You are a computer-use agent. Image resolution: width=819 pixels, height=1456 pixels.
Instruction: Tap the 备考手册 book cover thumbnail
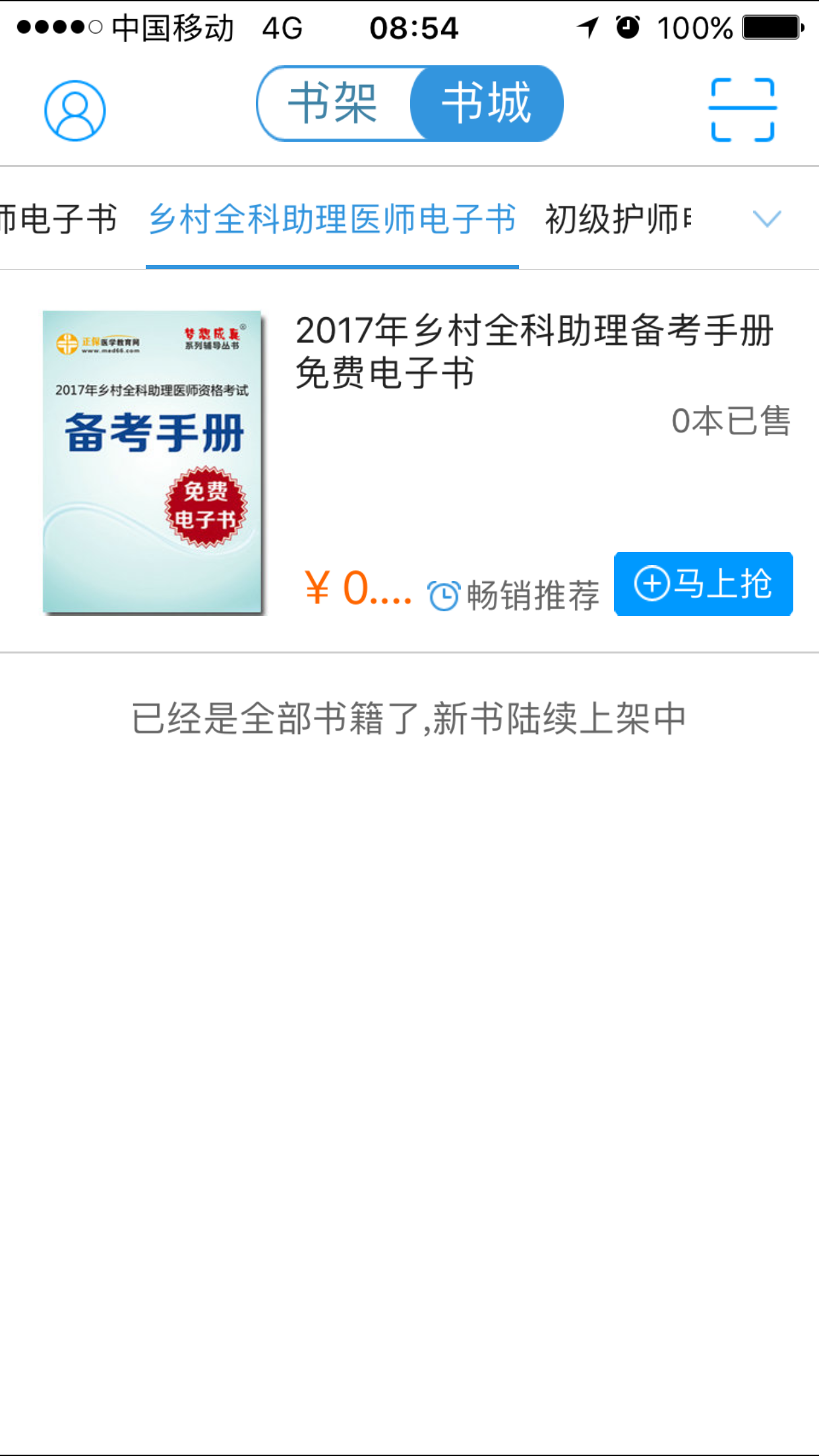152,462
